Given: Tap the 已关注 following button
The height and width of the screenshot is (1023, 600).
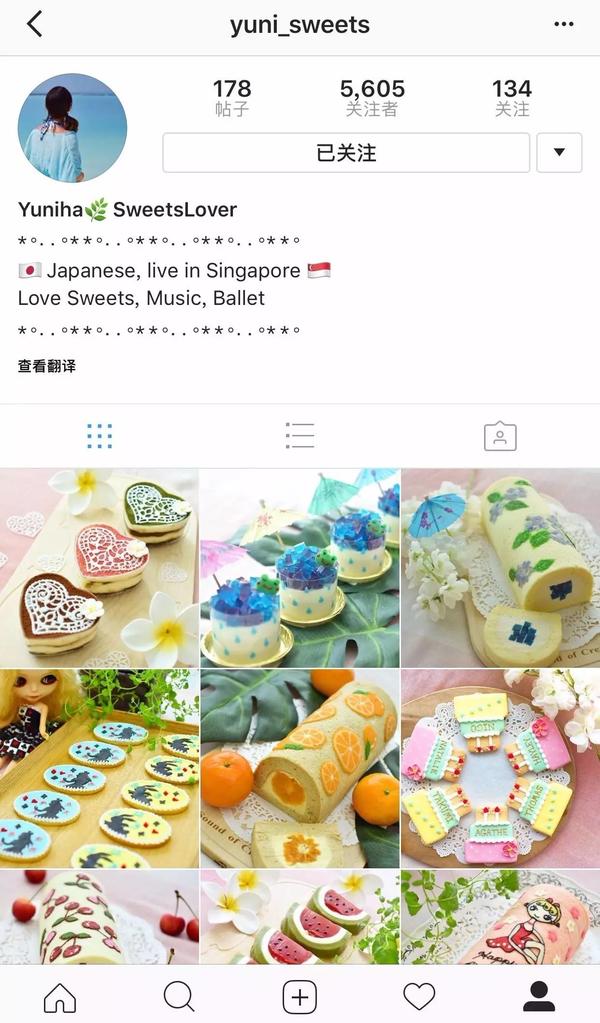Looking at the screenshot, I should tap(346, 153).
